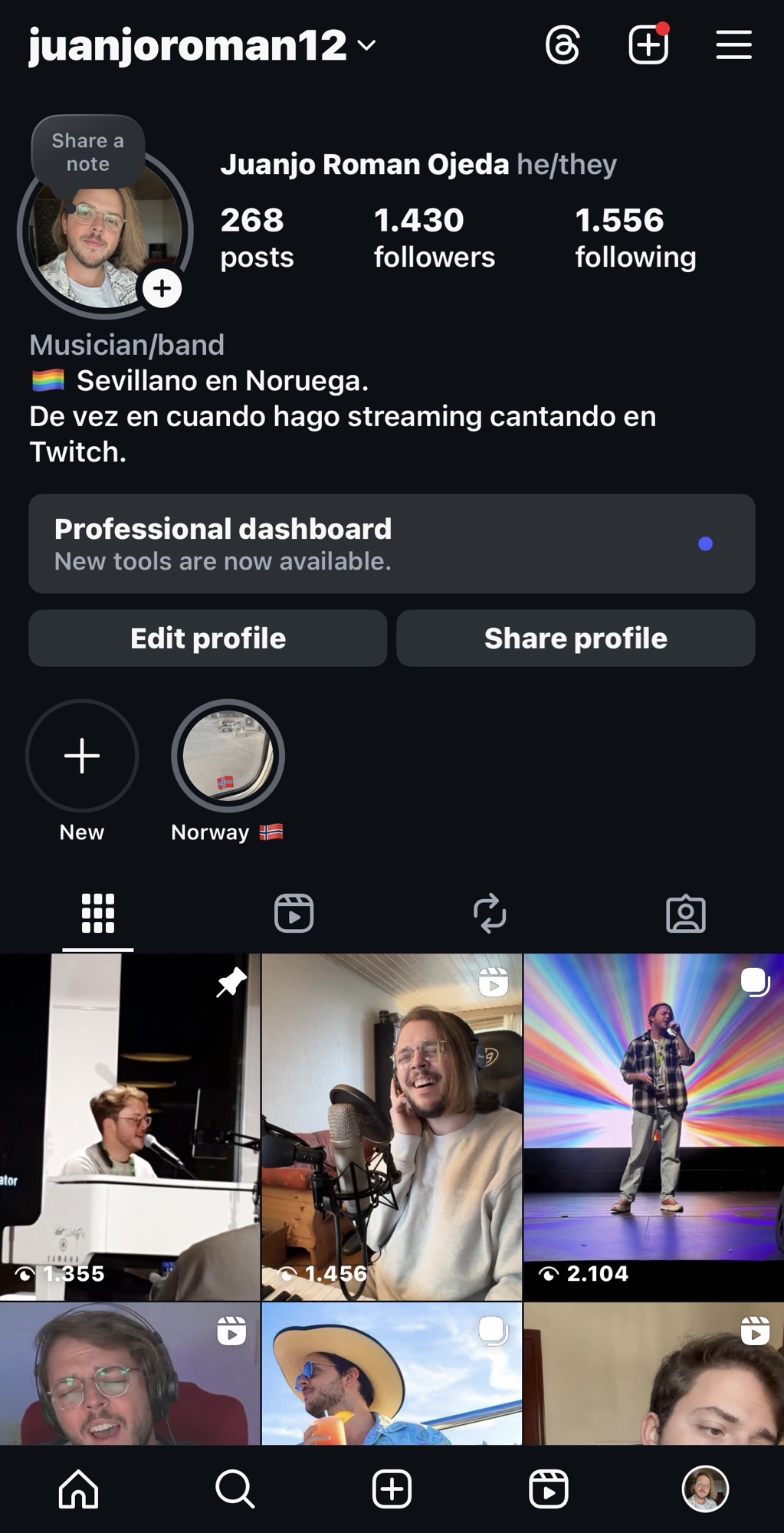Screen dimensions: 784x1533
Task: Open the Norway highlight
Action: tap(228, 757)
